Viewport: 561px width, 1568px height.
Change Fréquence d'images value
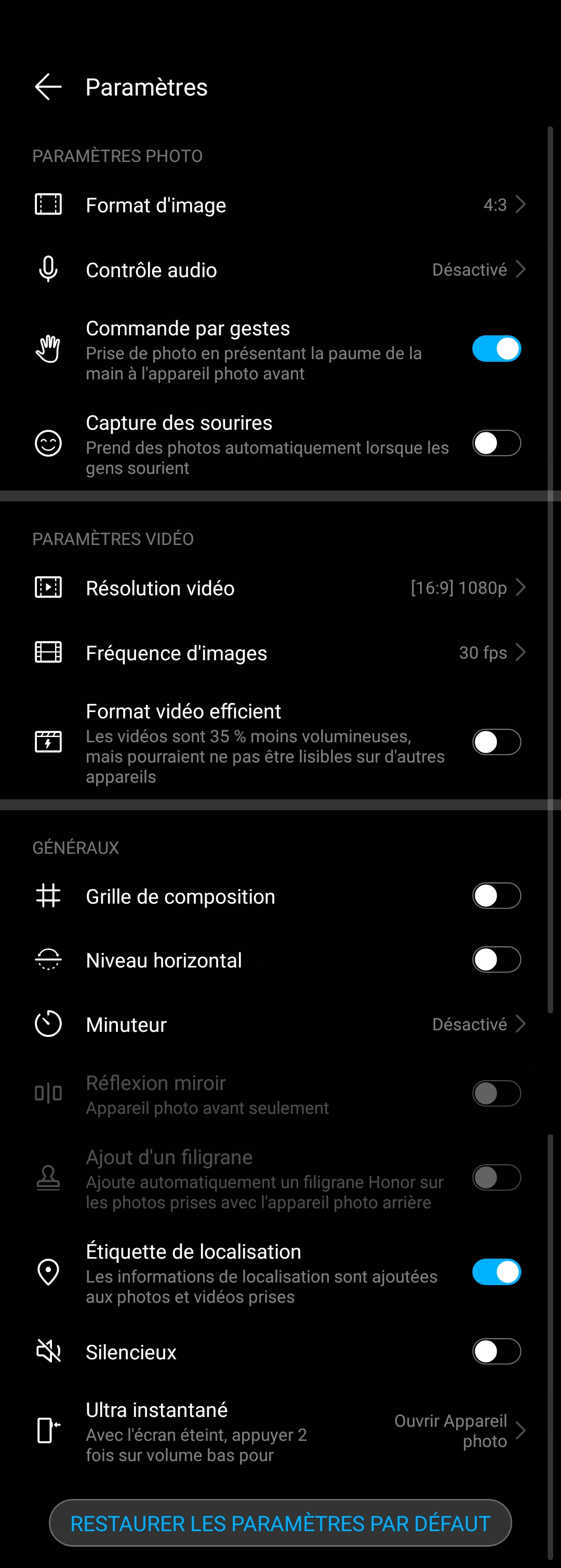click(280, 652)
